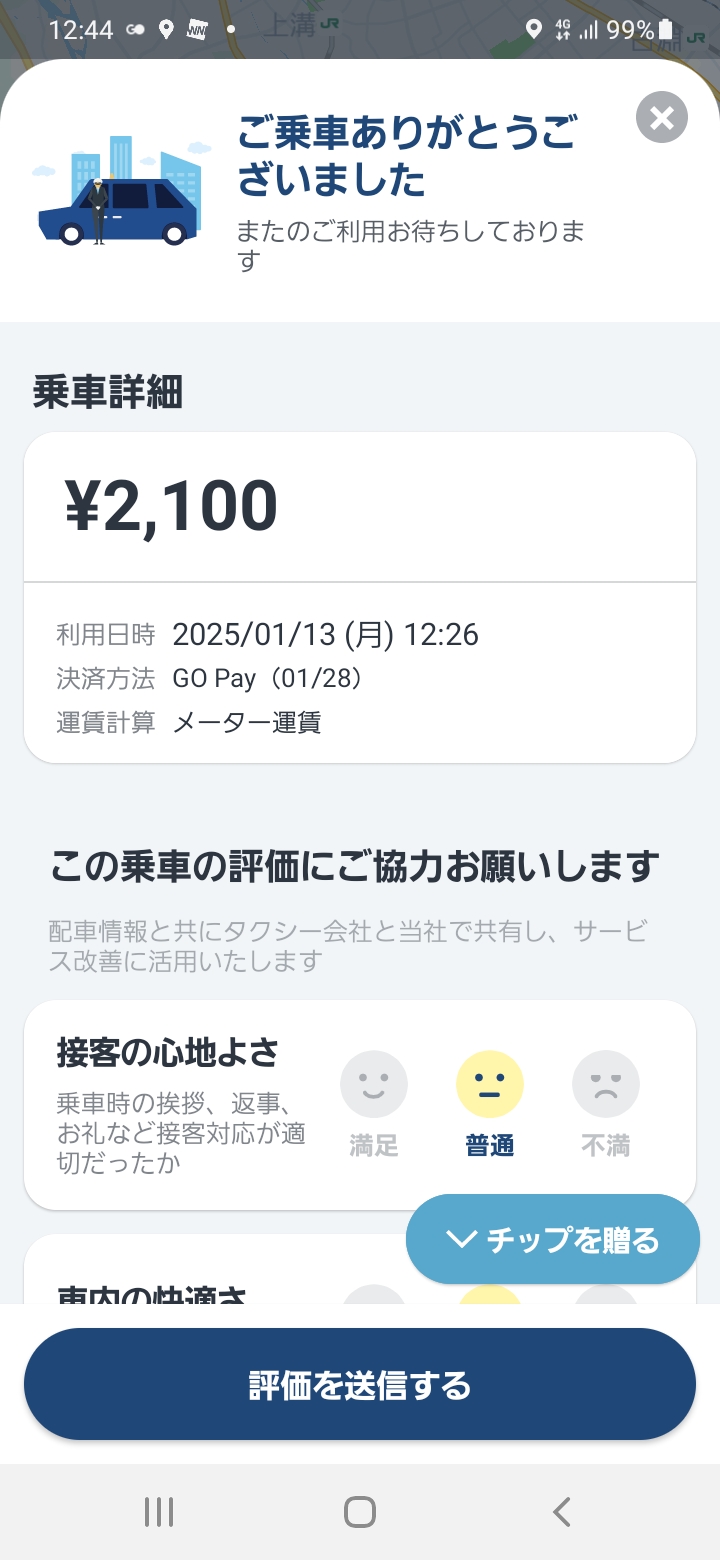Rate 接客の心地よさ as 満足
720x1560 pixels.
coord(374,1104)
